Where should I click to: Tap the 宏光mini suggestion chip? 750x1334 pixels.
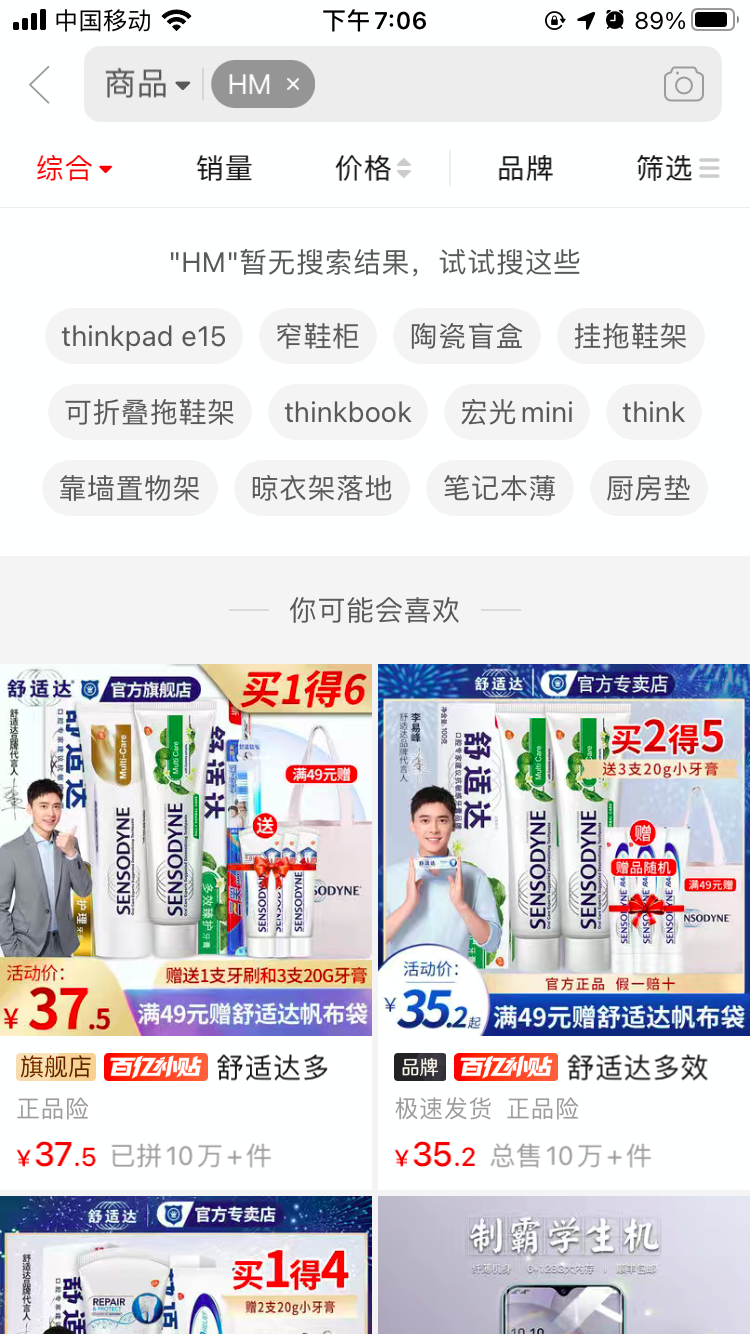point(516,412)
